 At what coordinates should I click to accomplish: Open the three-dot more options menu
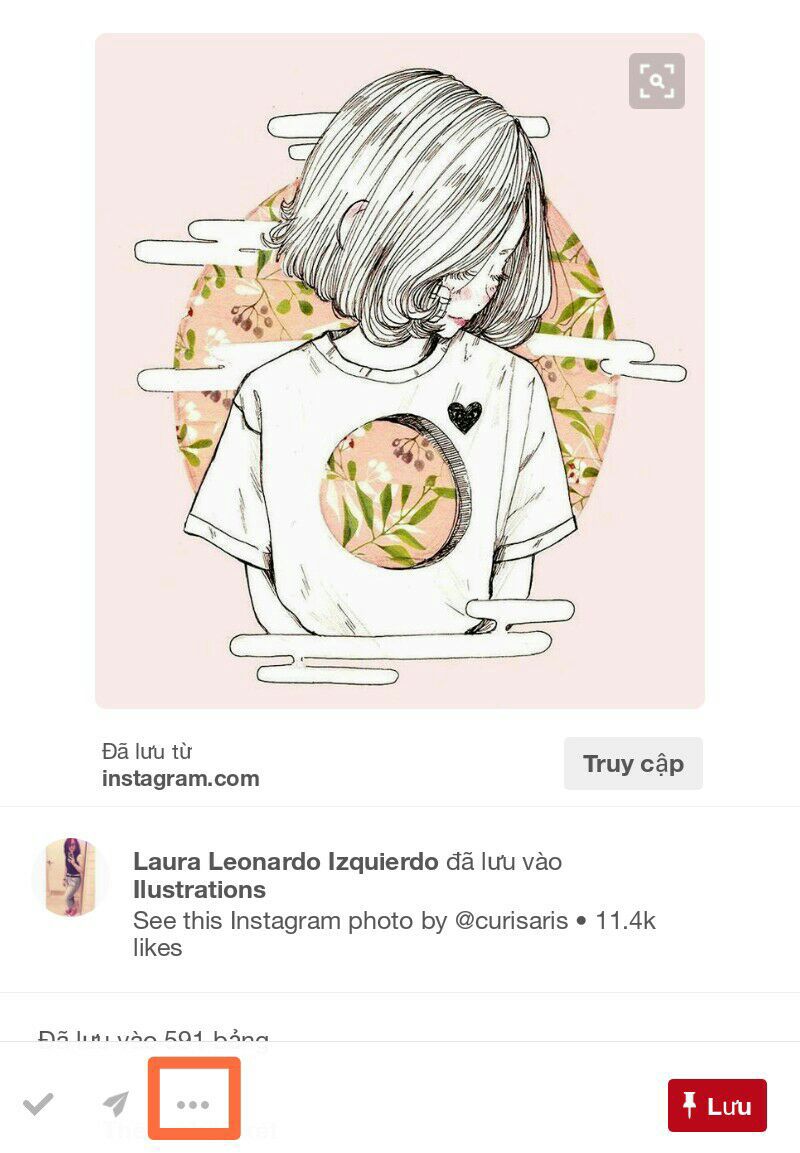click(193, 1104)
